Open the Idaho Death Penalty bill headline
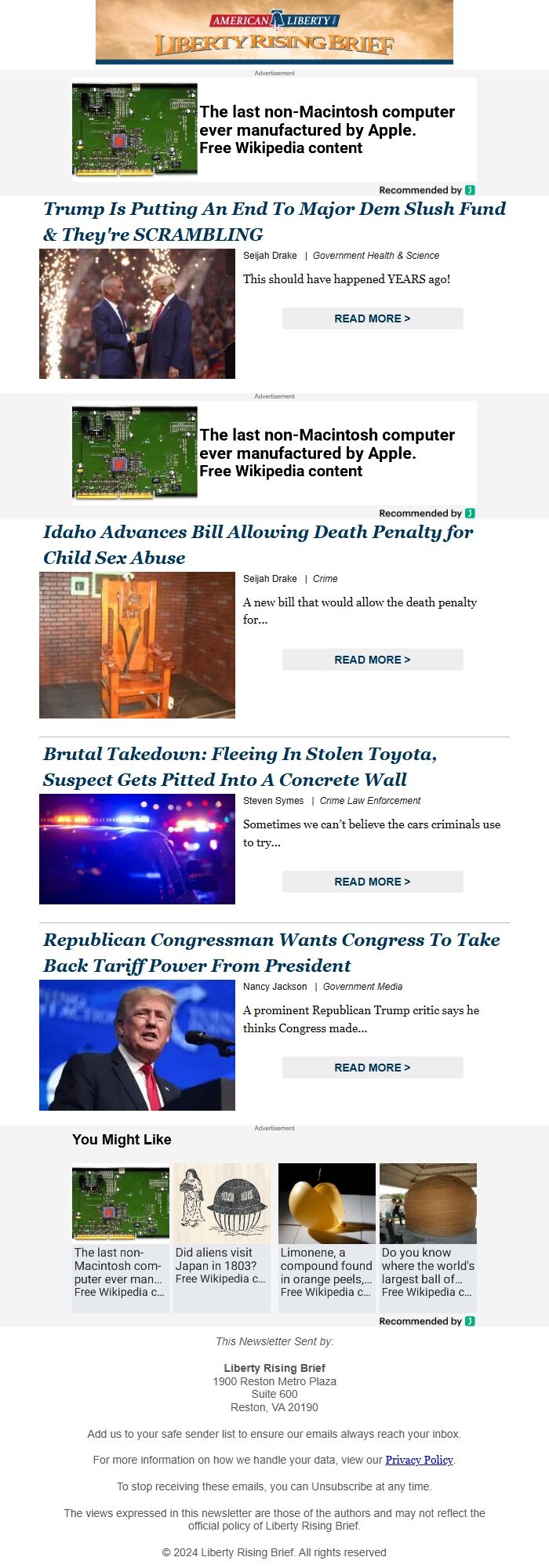Viewport: 549px width, 1568px height. pos(258,544)
